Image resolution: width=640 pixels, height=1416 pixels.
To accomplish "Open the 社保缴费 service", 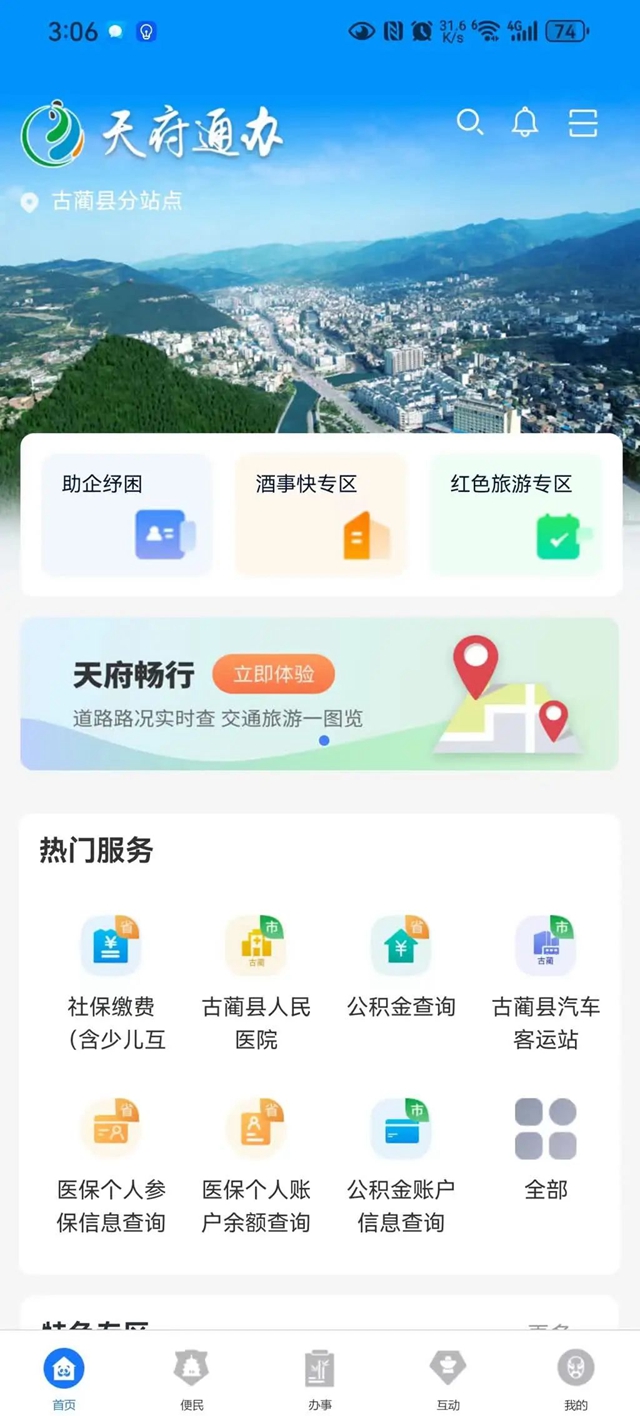I will tap(111, 981).
